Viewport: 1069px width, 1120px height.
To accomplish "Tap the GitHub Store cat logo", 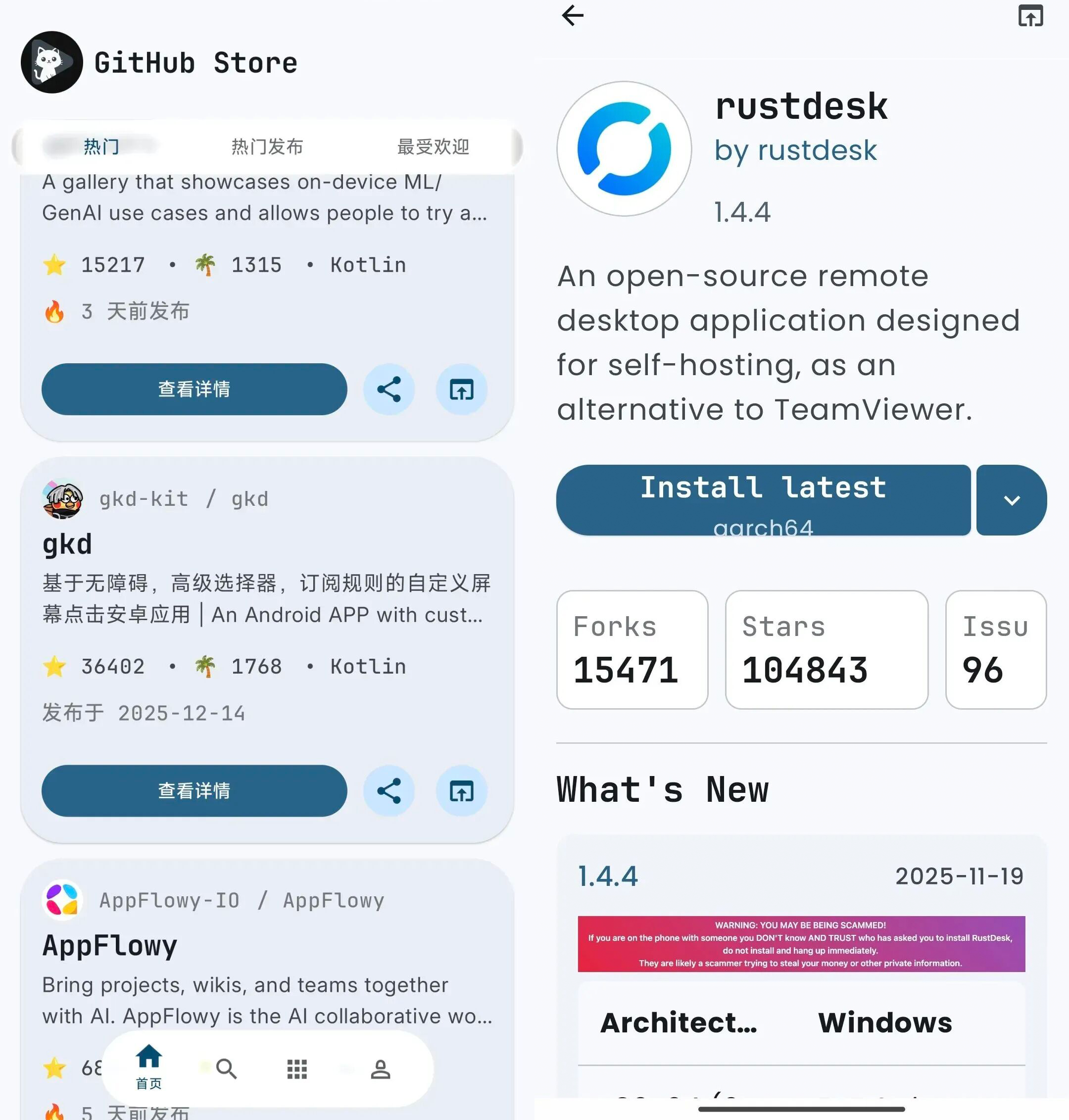I will click(52, 62).
